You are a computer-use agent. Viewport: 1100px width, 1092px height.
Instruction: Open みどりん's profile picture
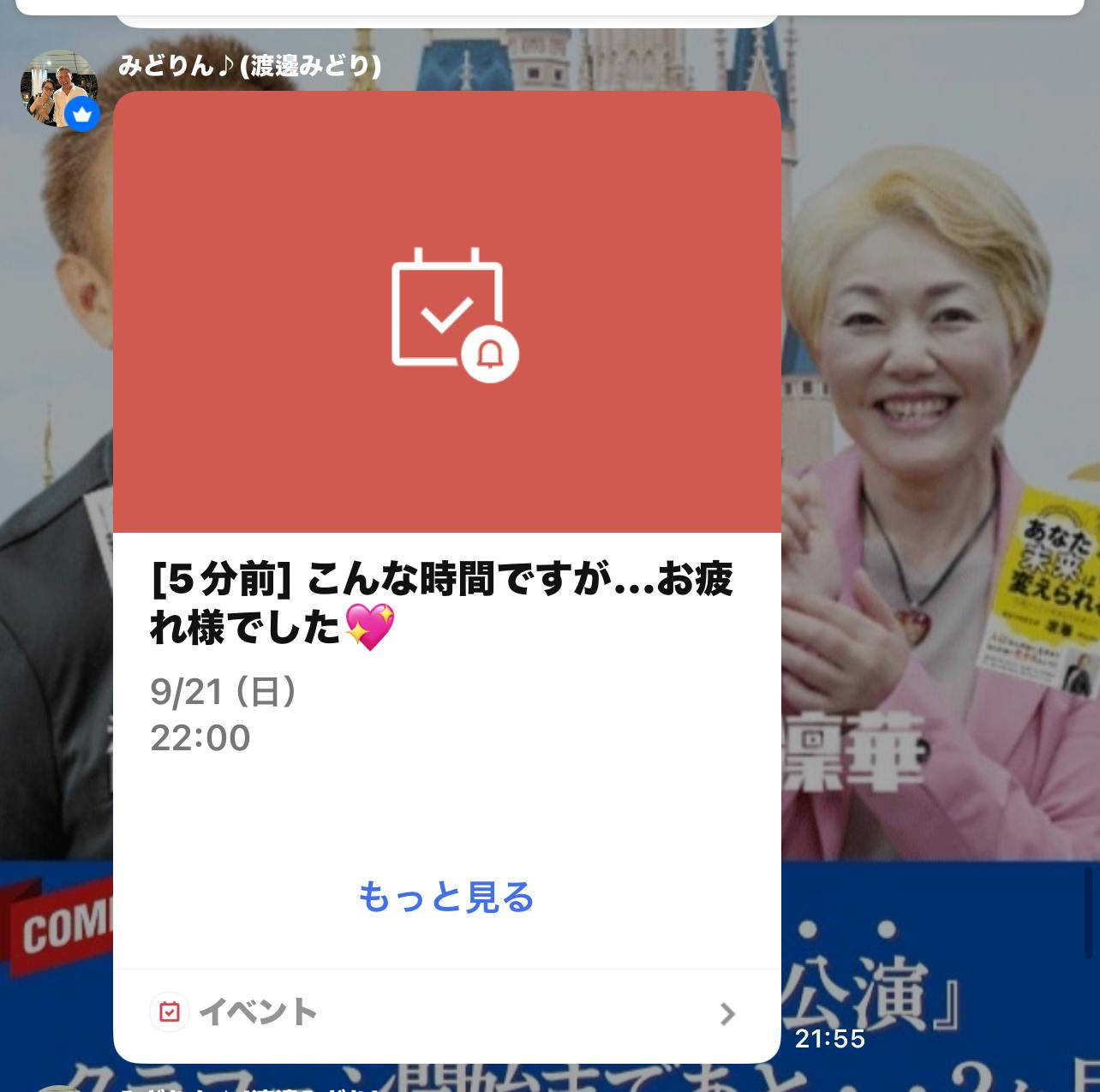click(x=57, y=88)
